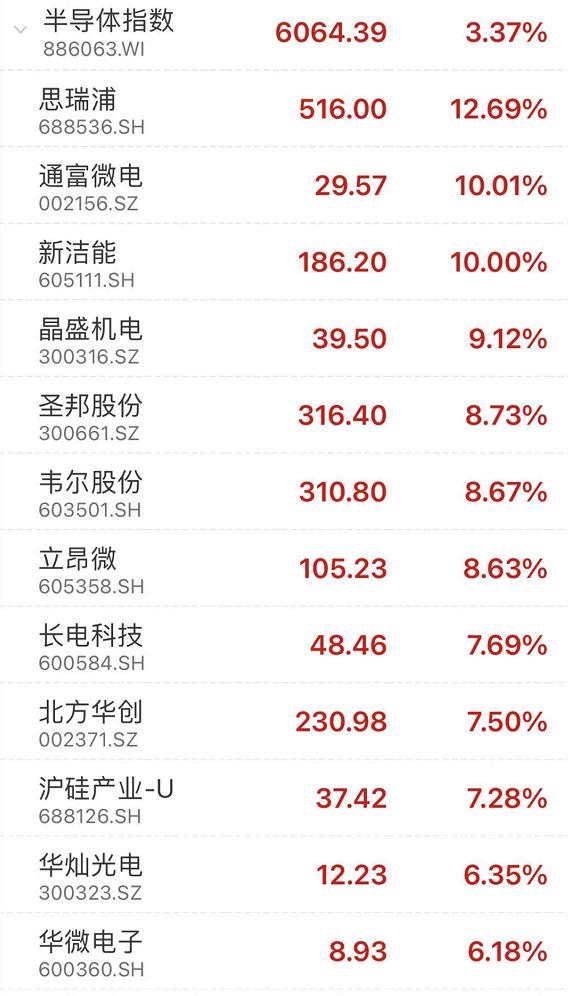Open 华灿光电 quote details
Image resolution: width=568 pixels, height=996 pixels.
pos(284,875)
